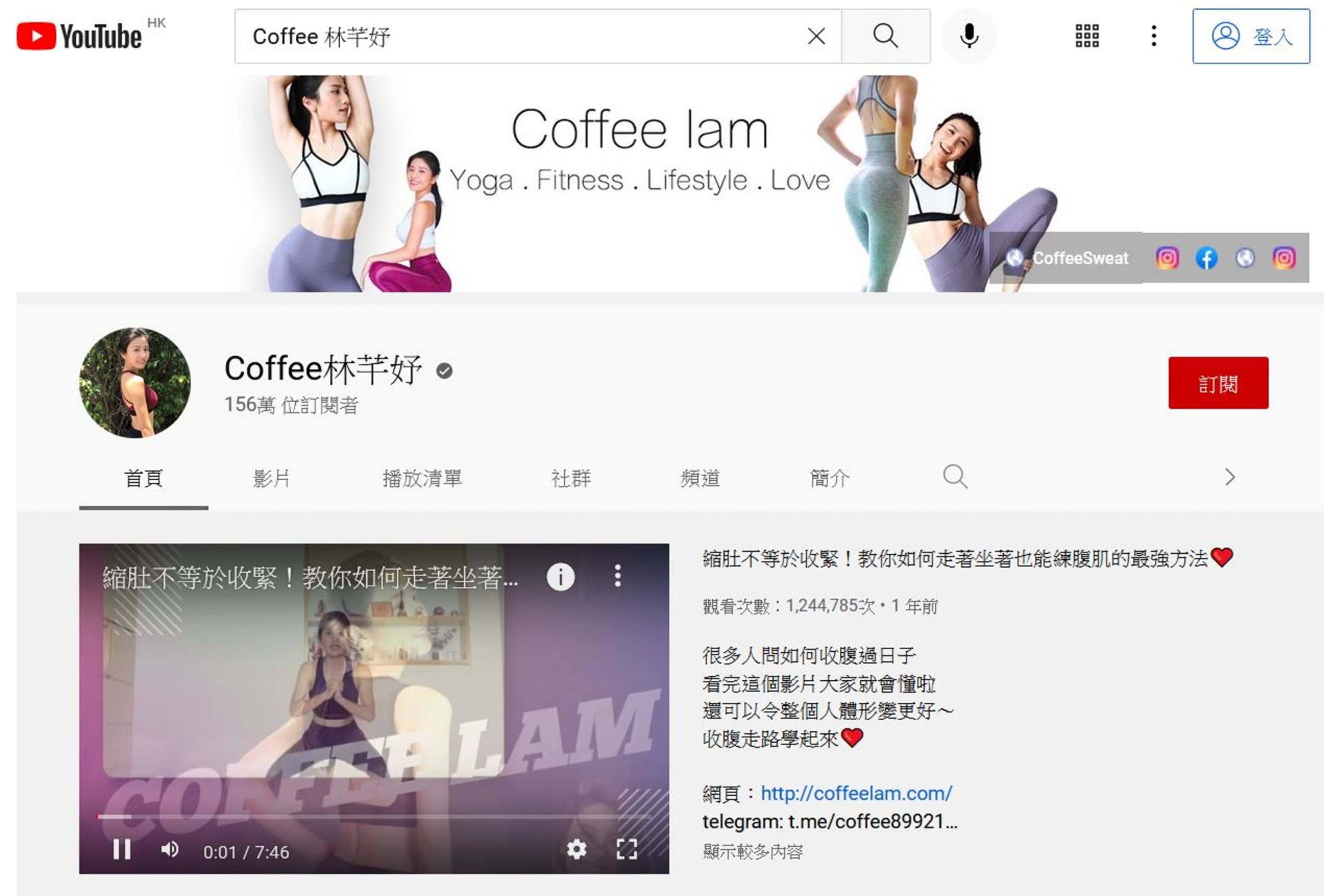
Task: Search within this channel
Action: point(955,477)
